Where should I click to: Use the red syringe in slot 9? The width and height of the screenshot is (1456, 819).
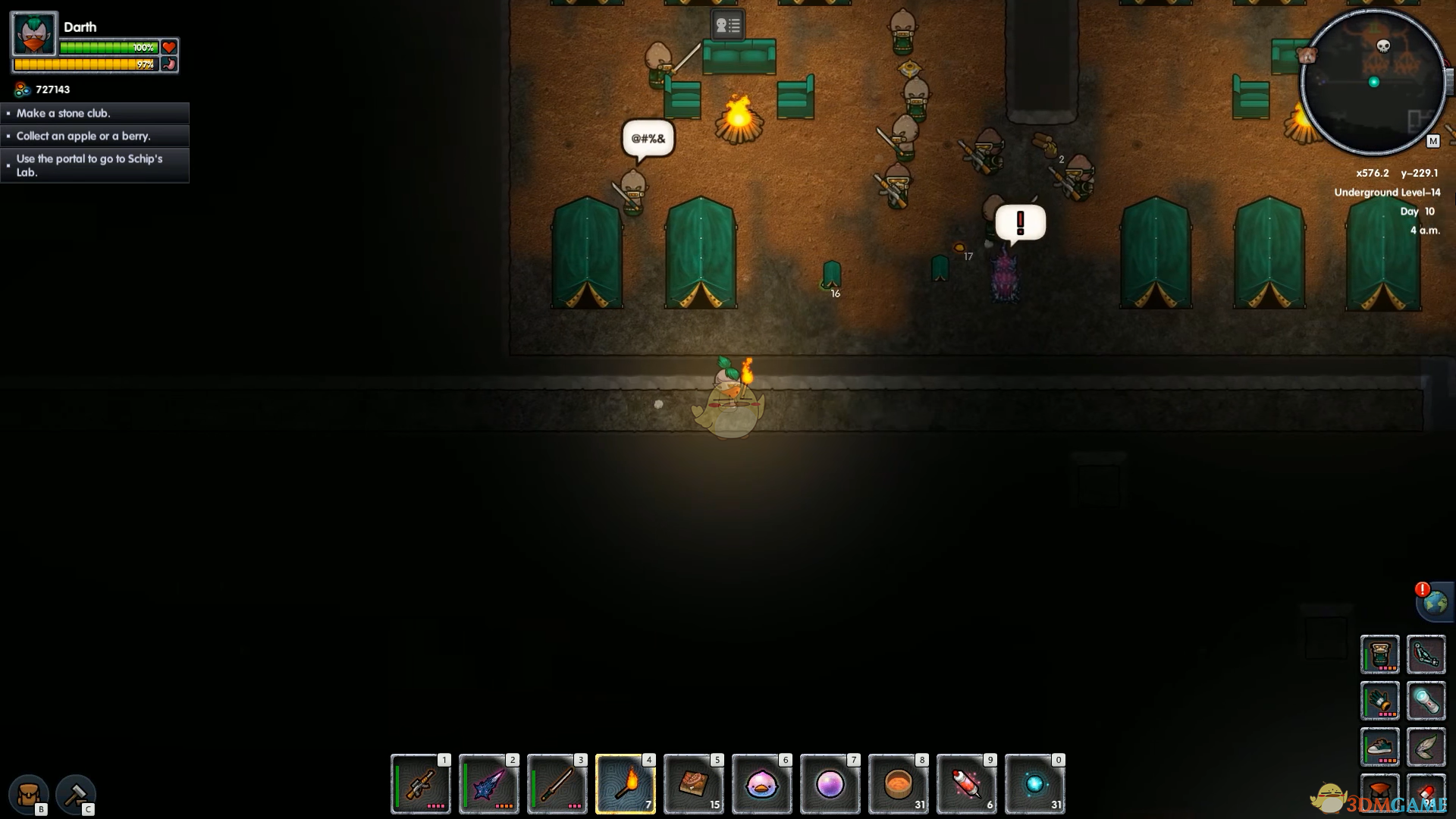pyautogui.click(x=967, y=784)
